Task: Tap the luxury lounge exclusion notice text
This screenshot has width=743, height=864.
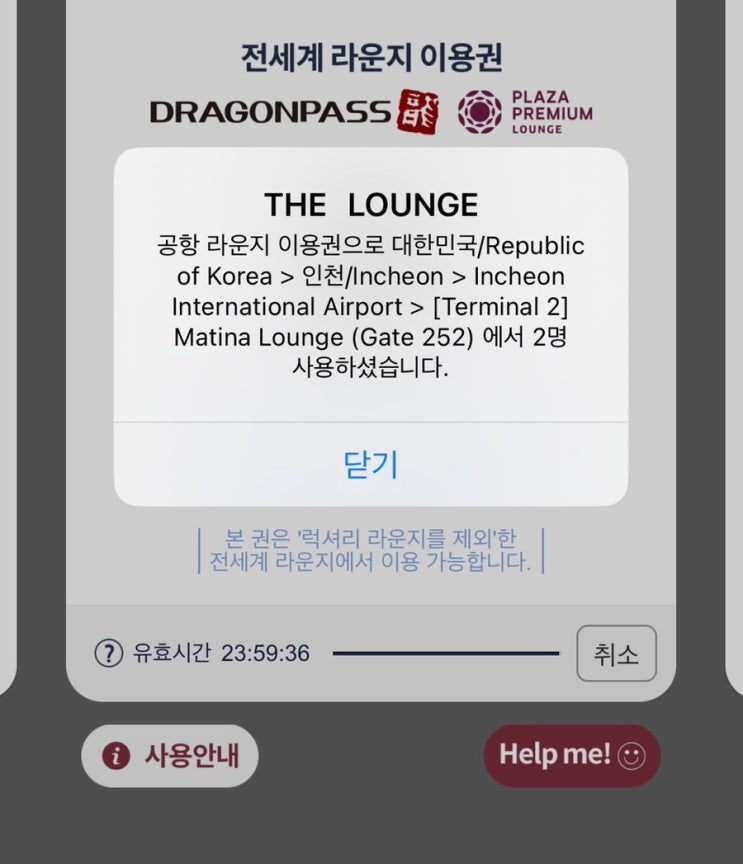Action: click(371, 550)
